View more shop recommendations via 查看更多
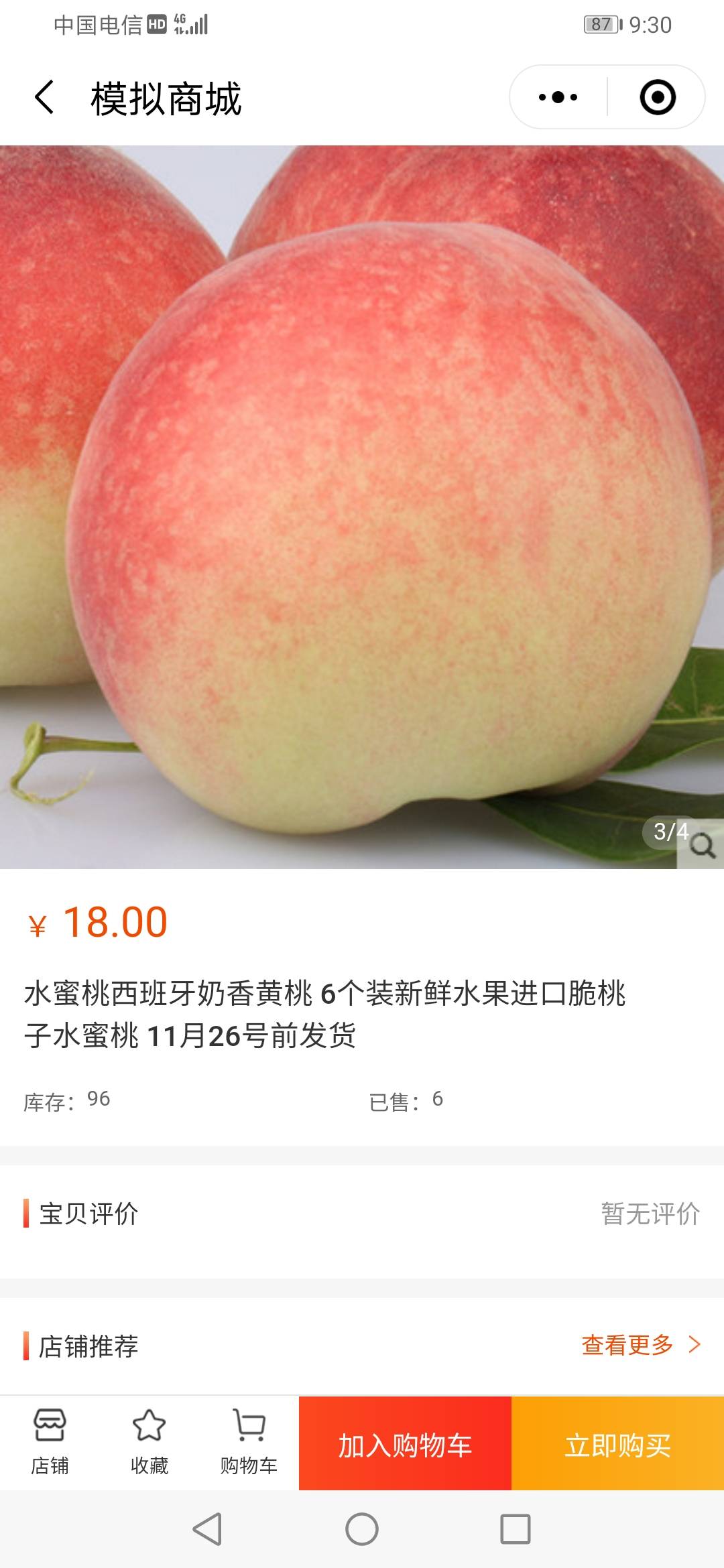 click(x=640, y=1344)
